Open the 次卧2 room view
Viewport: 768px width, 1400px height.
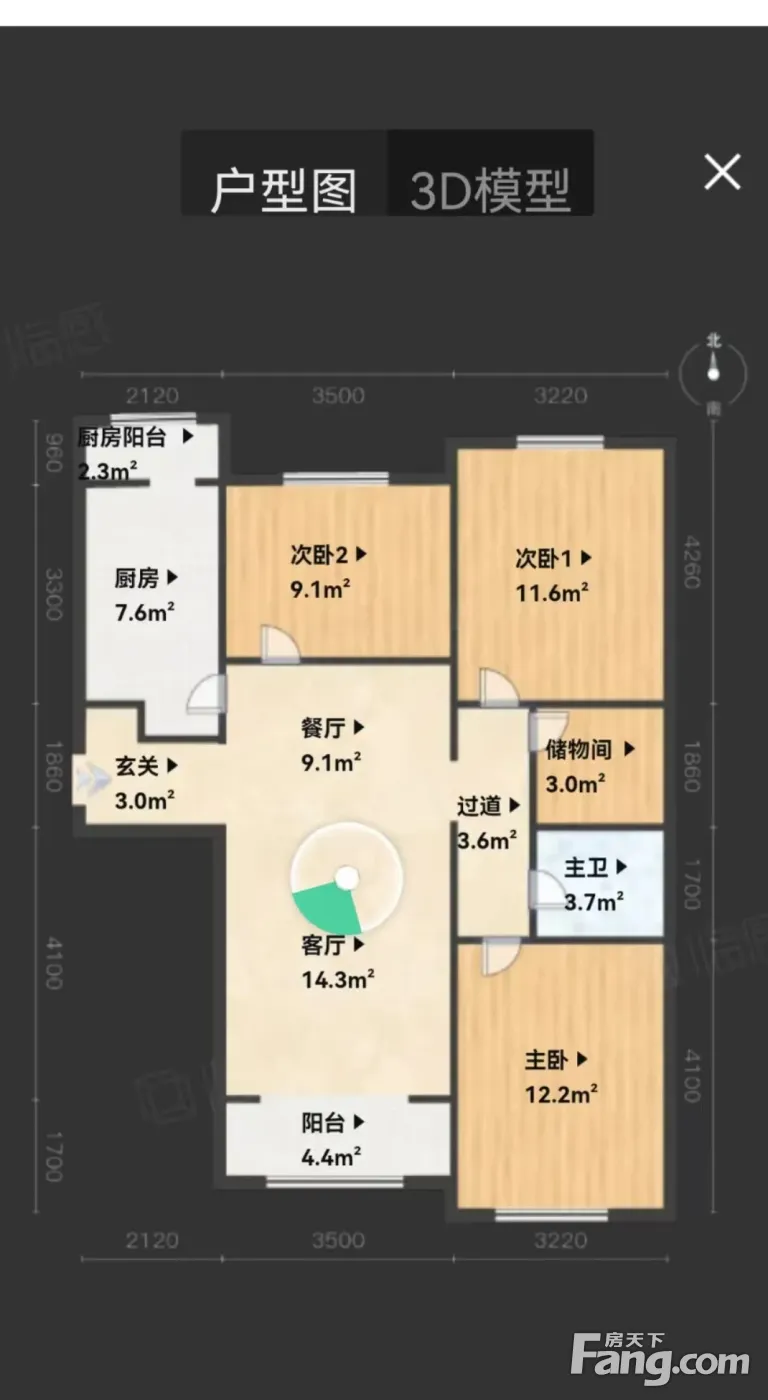tap(329, 553)
